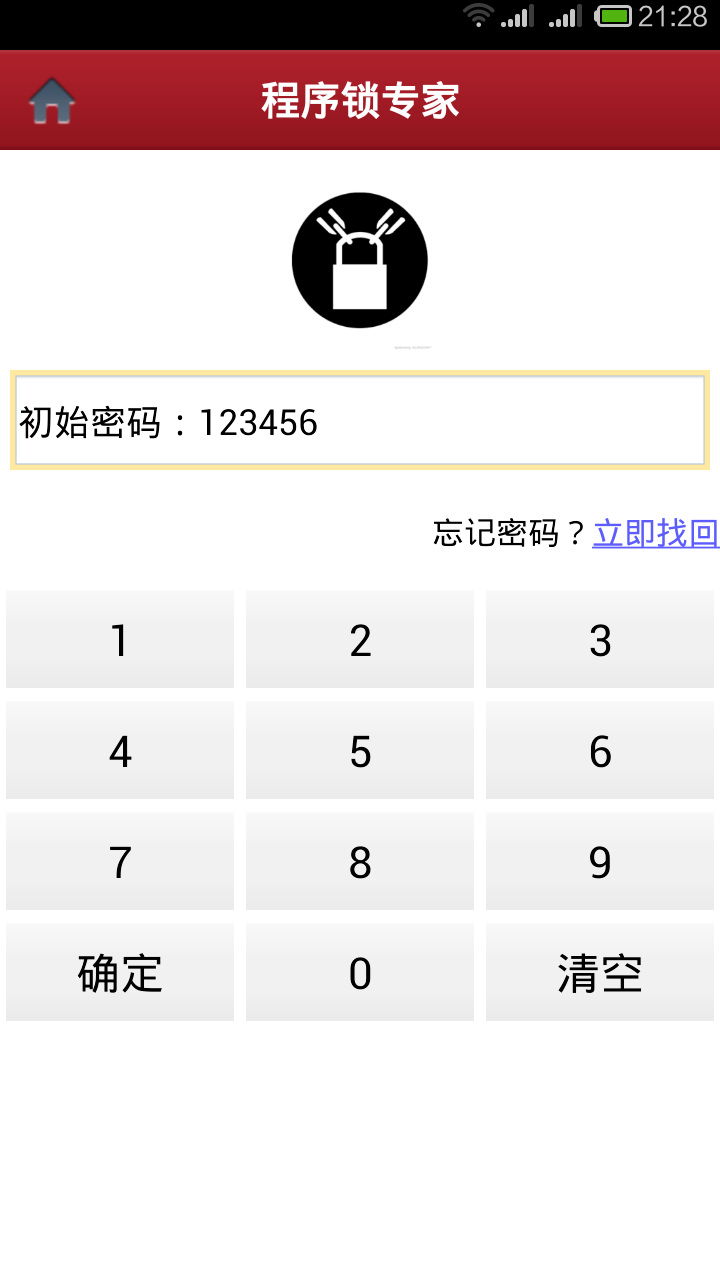720x1280 pixels.
Task: Enter digit 5 on the keypad
Action: click(x=360, y=751)
